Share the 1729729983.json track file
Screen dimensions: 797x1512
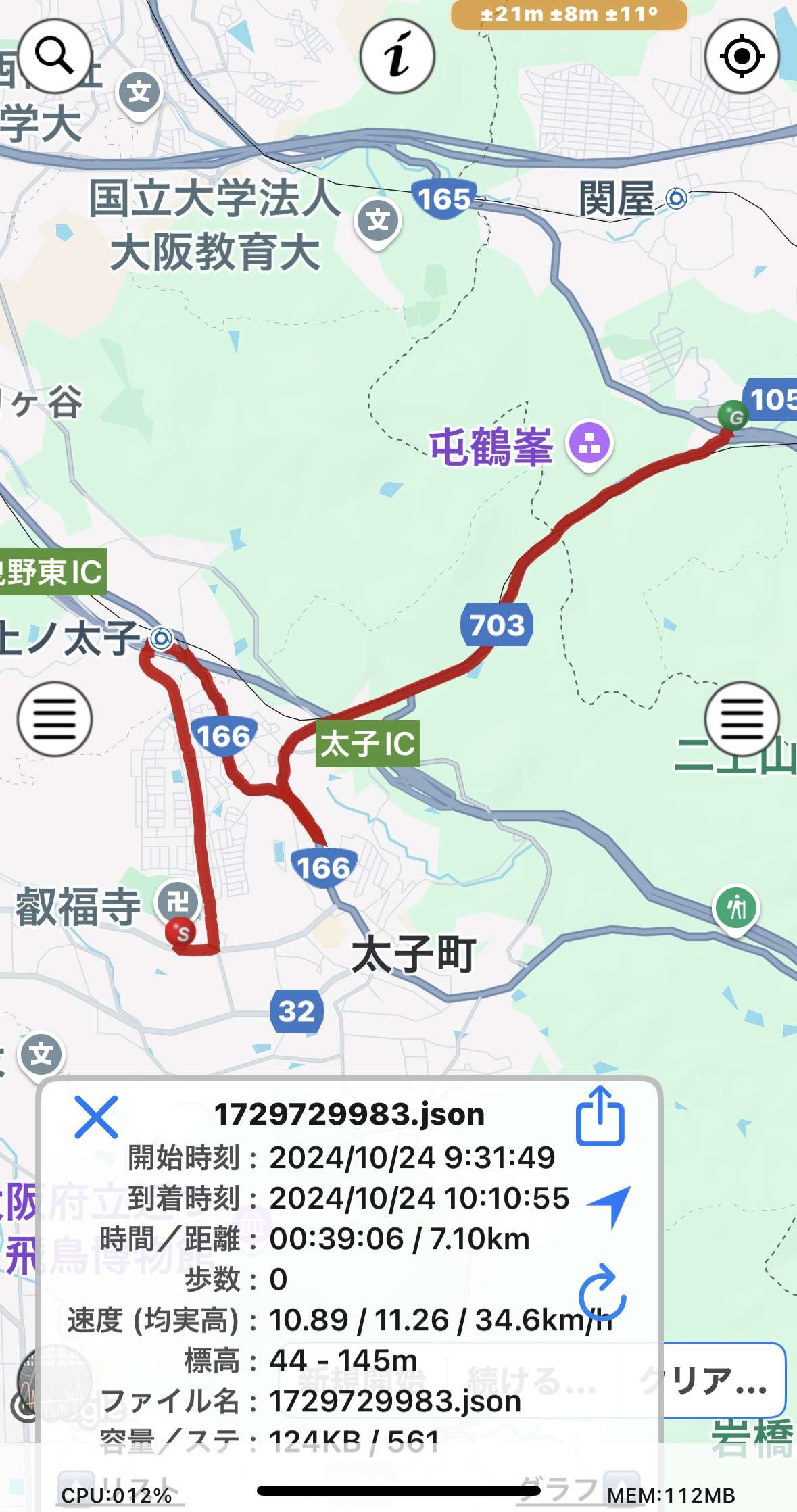(x=600, y=1115)
